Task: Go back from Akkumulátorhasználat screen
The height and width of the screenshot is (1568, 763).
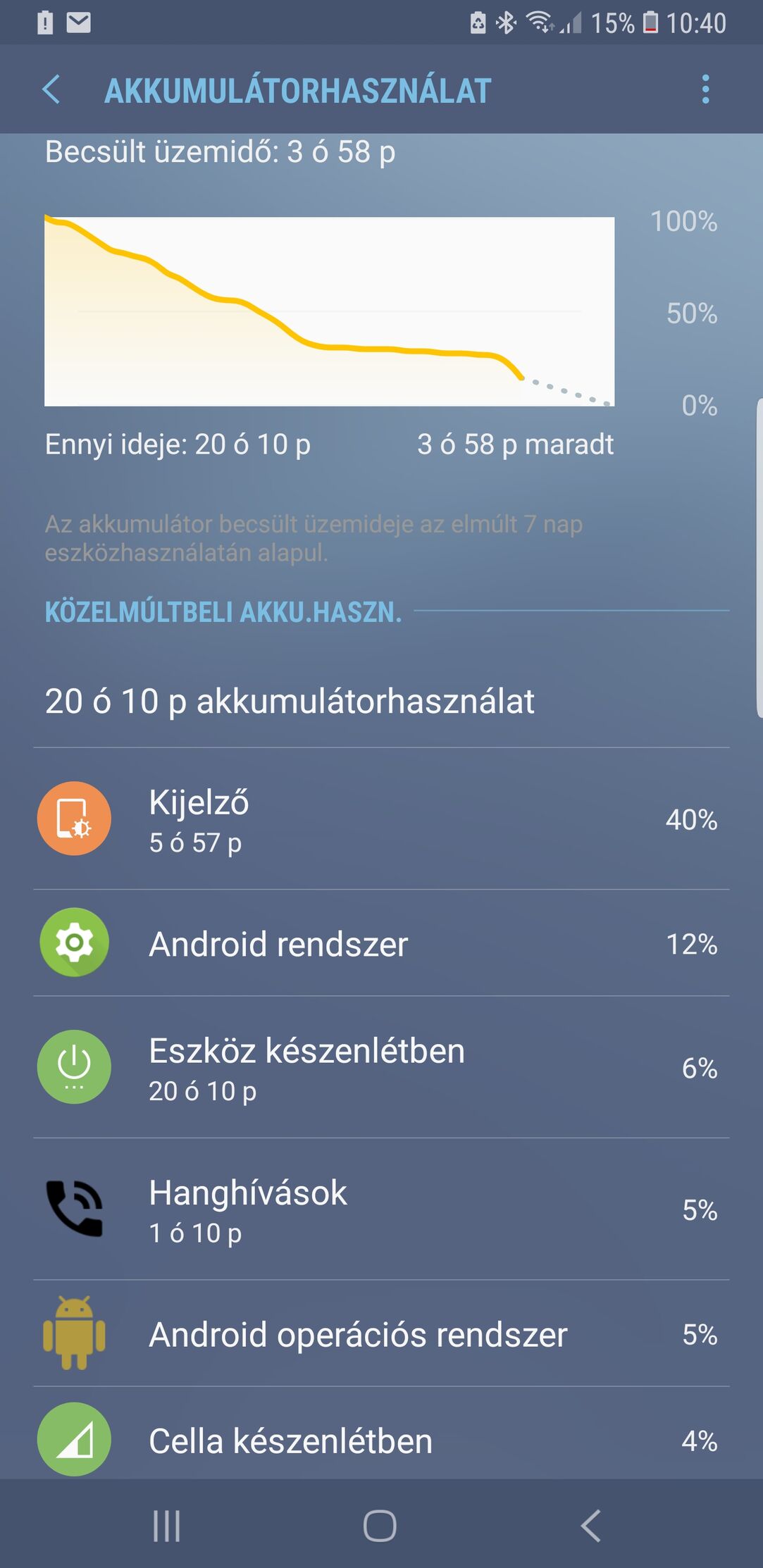Action: tap(51, 90)
